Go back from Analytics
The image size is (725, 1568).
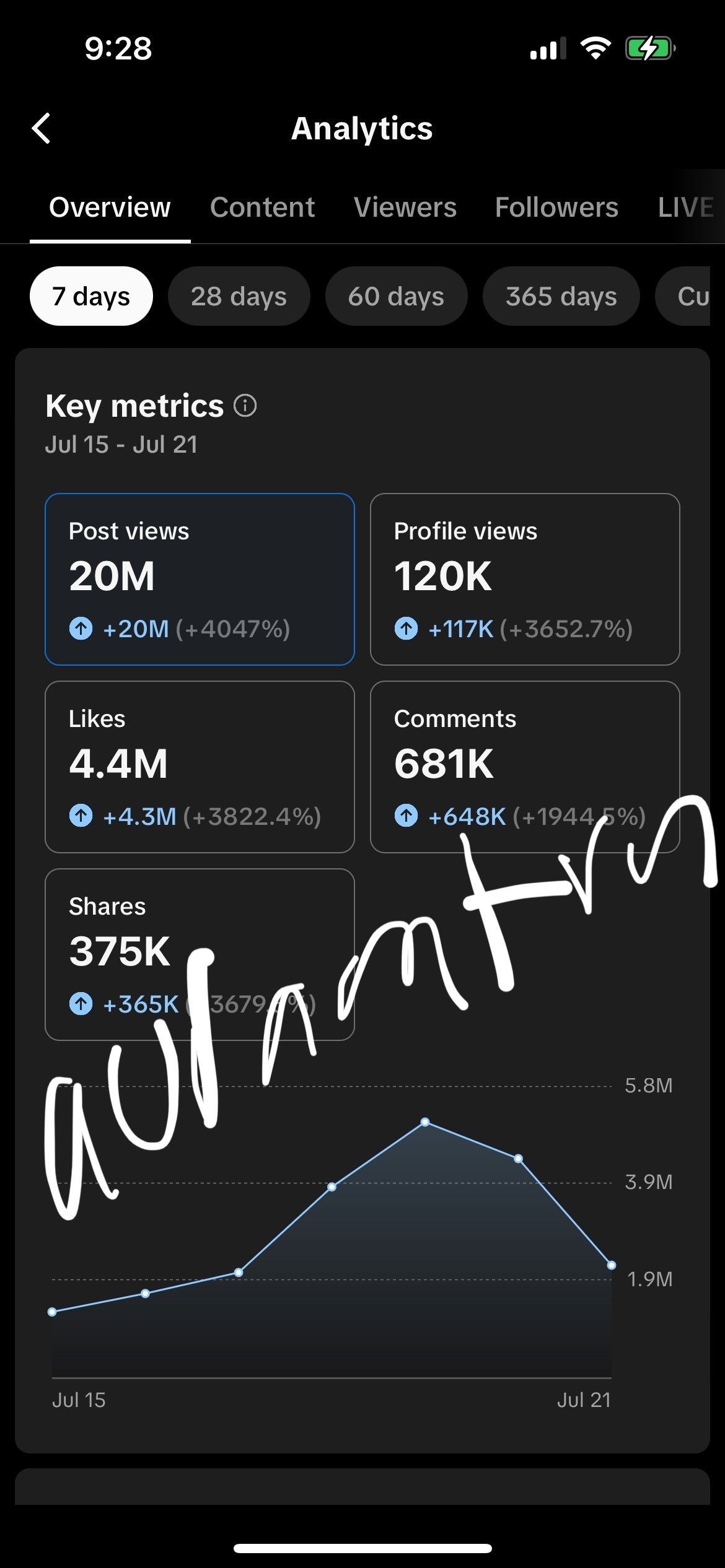(41, 129)
